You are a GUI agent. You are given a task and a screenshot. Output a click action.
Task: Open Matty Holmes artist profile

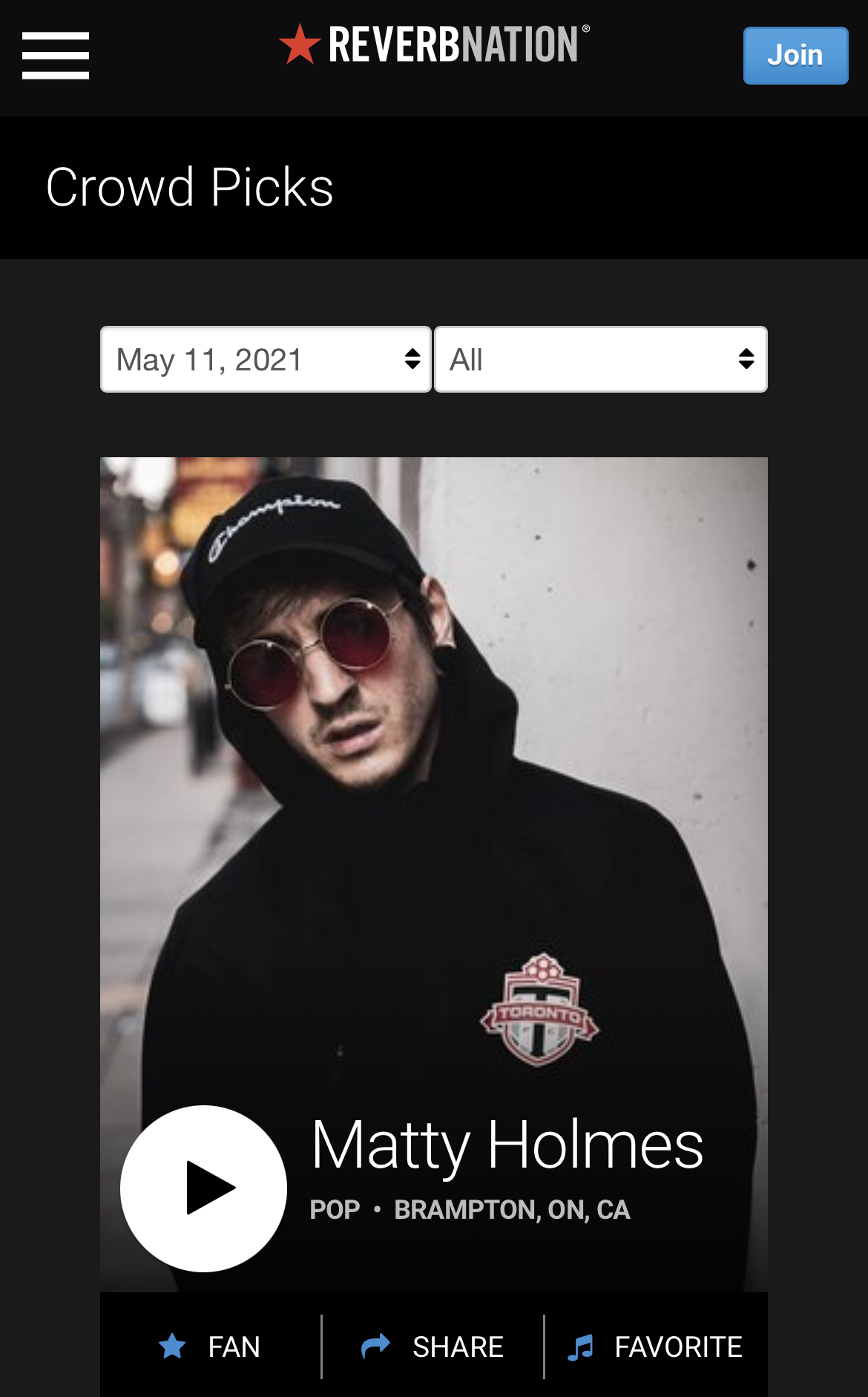tap(507, 1145)
